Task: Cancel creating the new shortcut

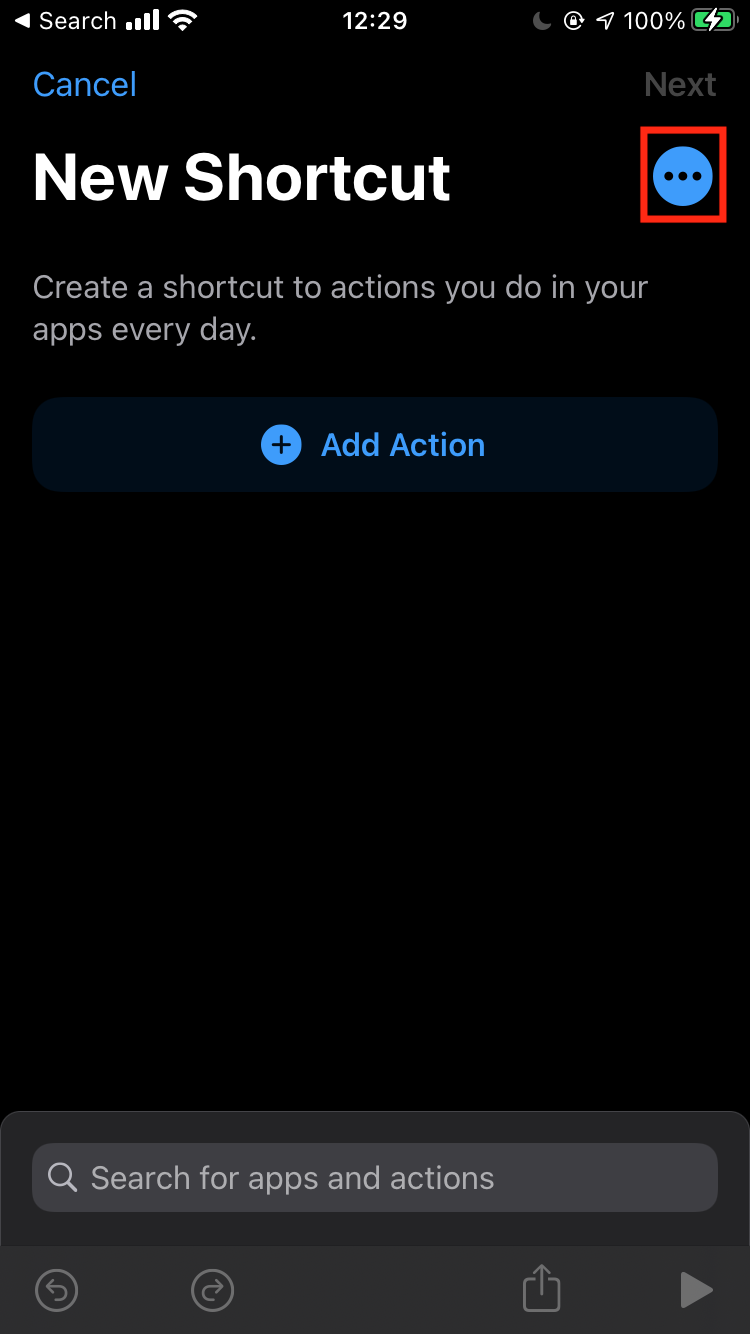Action: [85, 84]
